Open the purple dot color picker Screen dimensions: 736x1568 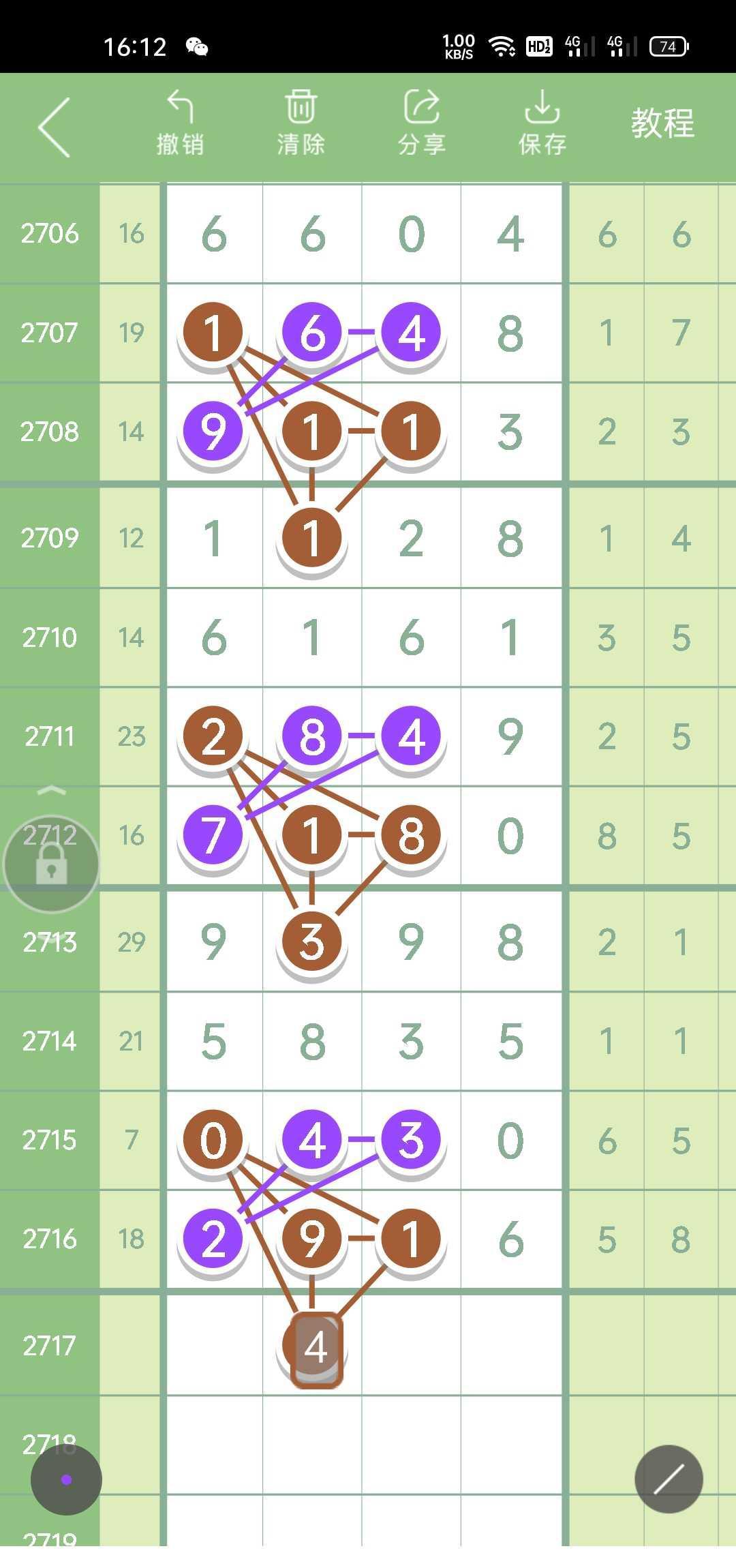click(x=66, y=1479)
